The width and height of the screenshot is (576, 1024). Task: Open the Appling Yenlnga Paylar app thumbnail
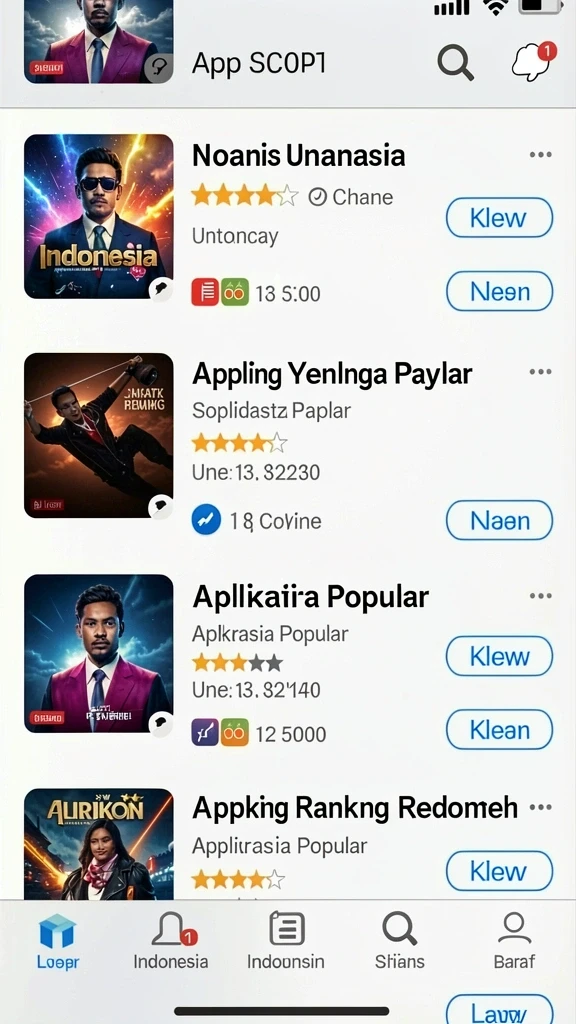pos(99,436)
